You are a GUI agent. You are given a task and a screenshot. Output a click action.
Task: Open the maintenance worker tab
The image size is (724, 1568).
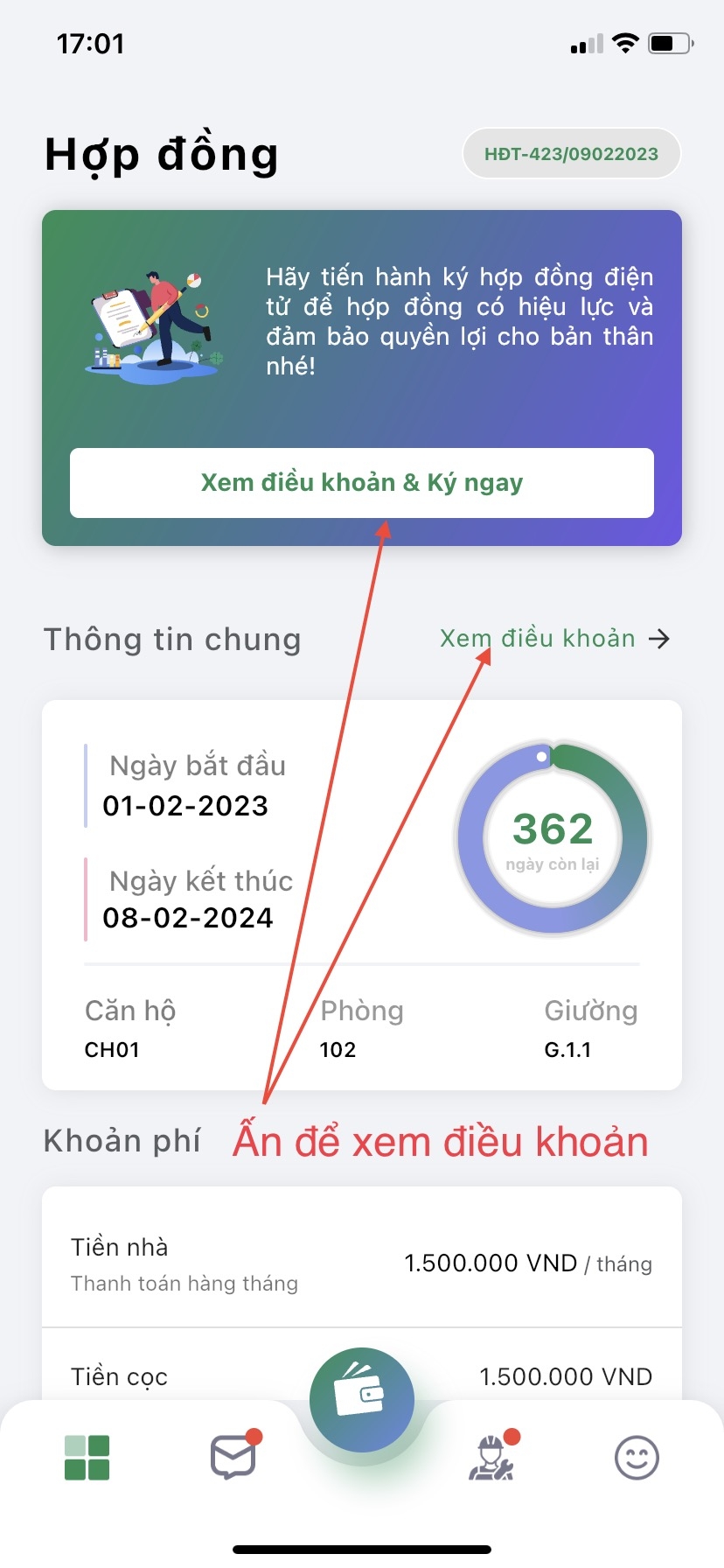pos(491,1458)
